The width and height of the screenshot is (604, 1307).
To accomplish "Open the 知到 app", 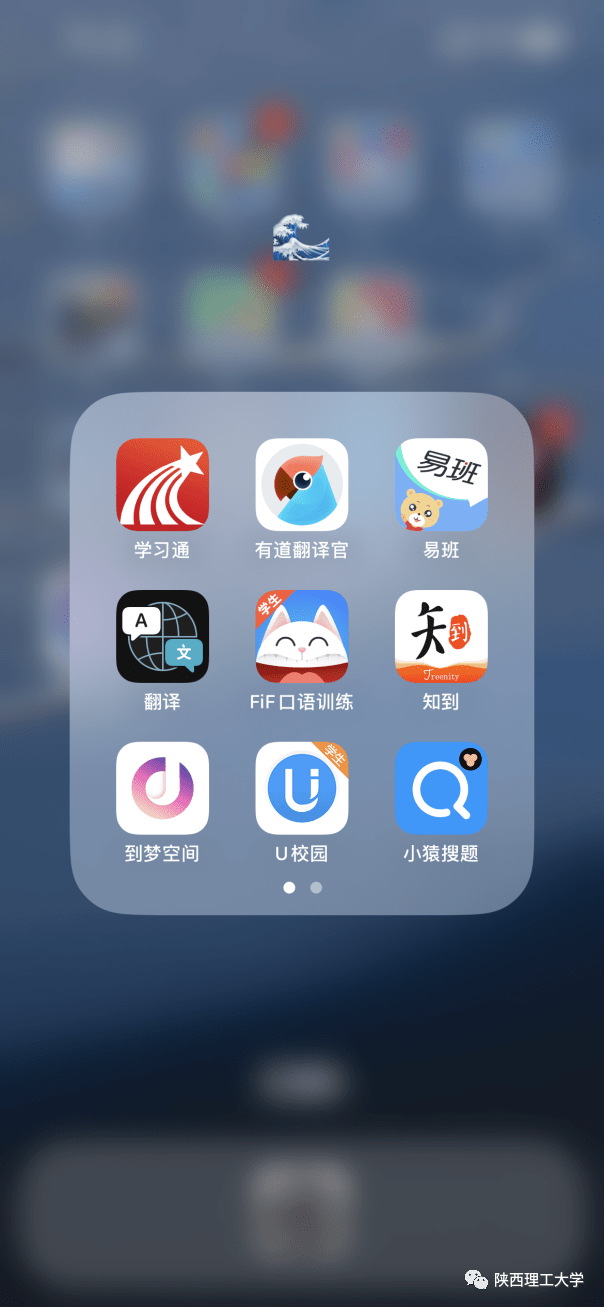I will [x=441, y=637].
